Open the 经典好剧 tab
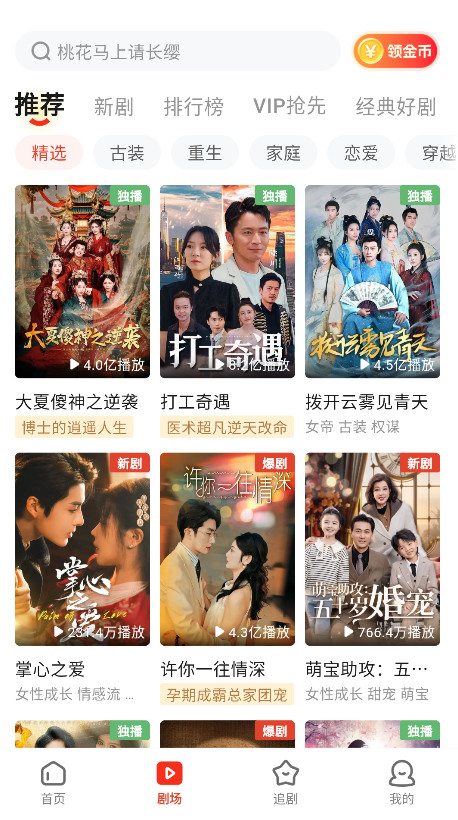The height and width of the screenshot is (820, 458). (396, 107)
